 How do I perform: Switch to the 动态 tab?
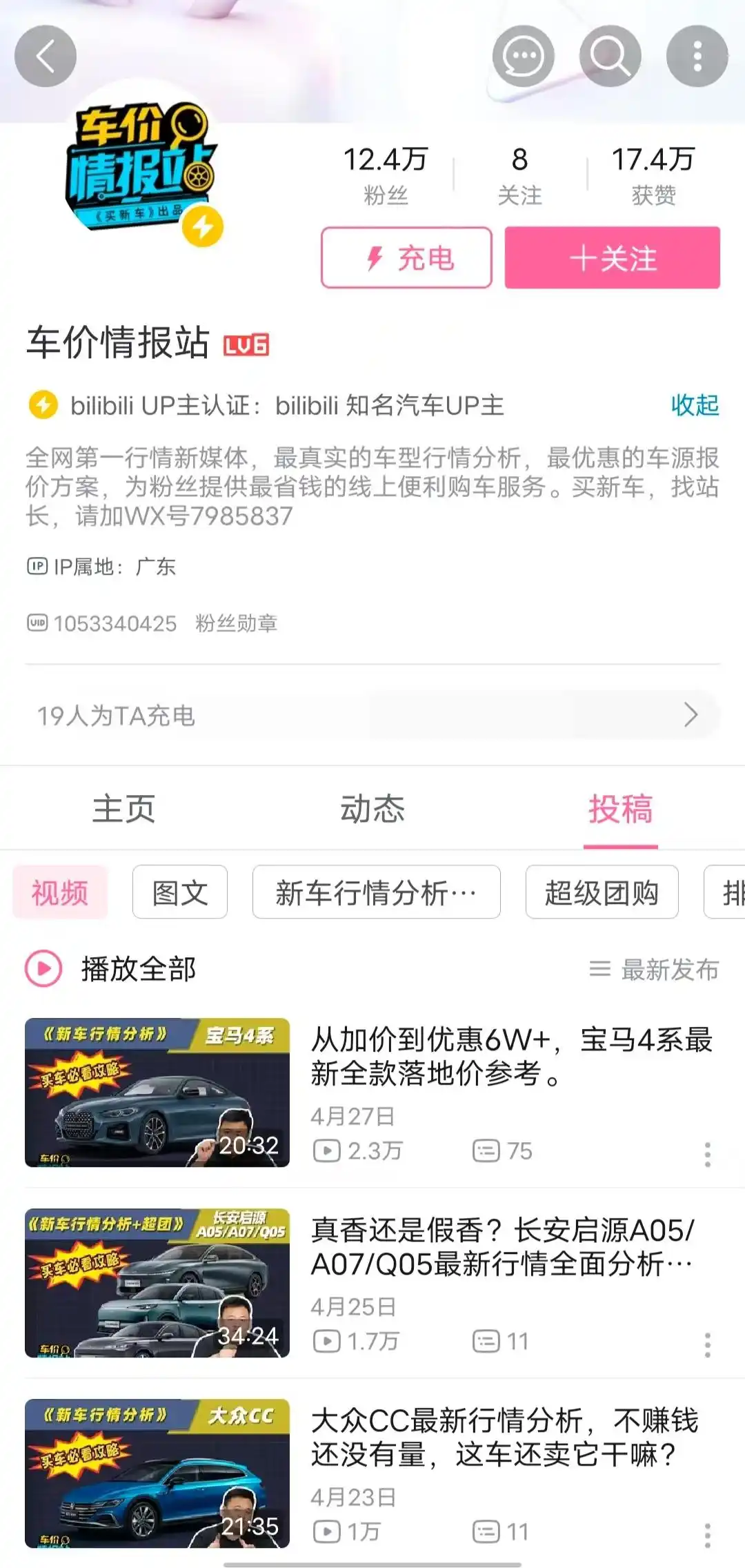(372, 810)
